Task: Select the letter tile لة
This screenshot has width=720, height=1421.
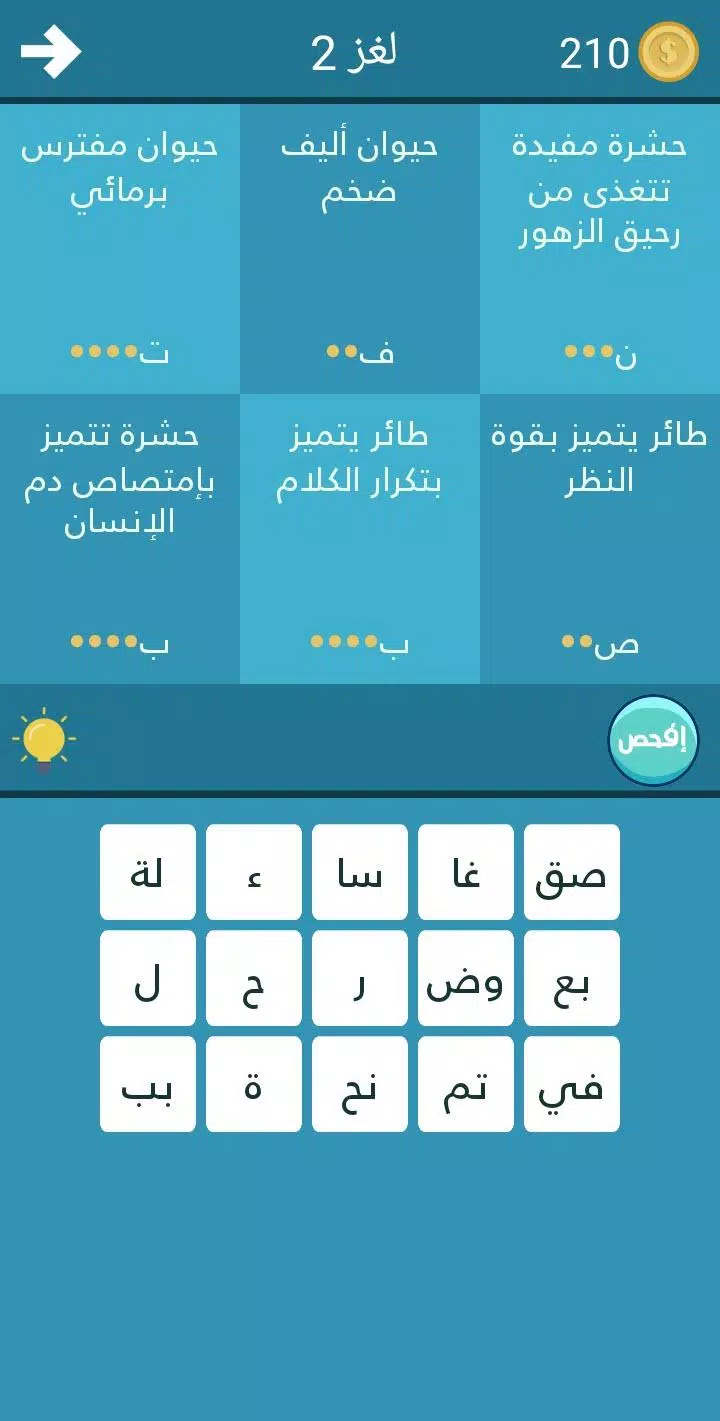Action: [147, 872]
